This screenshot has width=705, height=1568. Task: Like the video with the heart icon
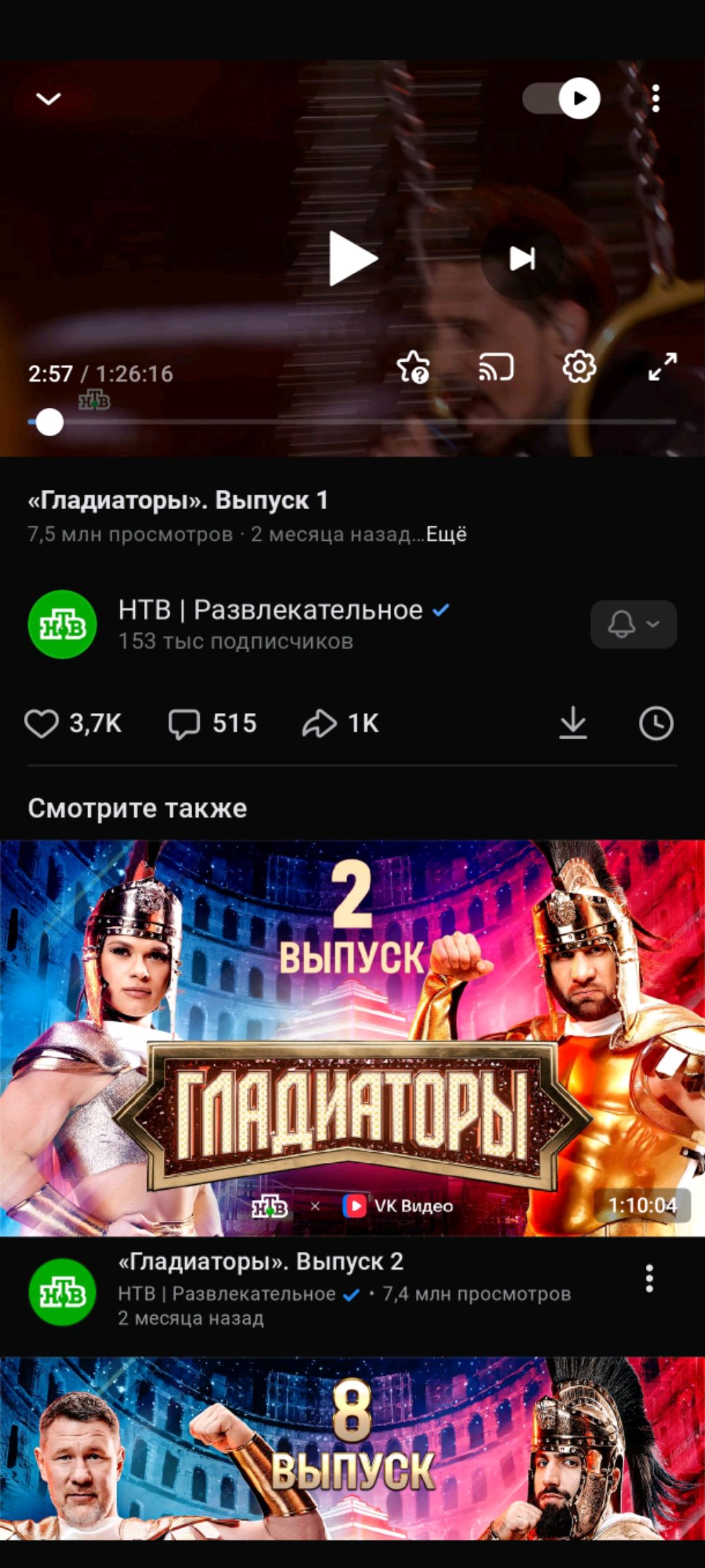point(42,724)
